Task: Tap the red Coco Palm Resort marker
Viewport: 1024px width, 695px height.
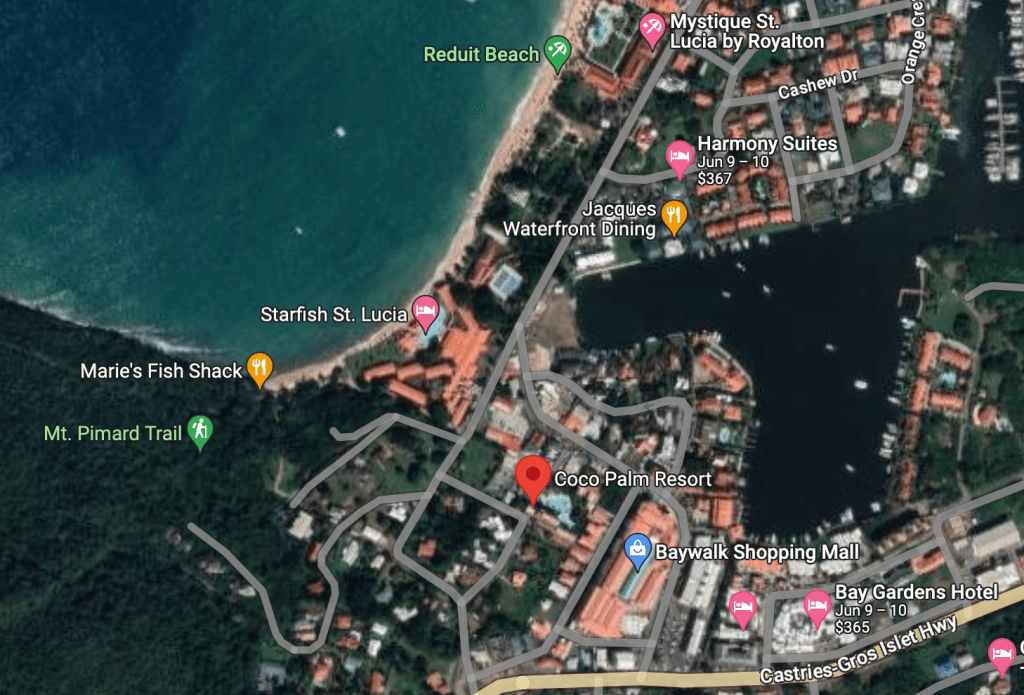Action: pos(533,477)
